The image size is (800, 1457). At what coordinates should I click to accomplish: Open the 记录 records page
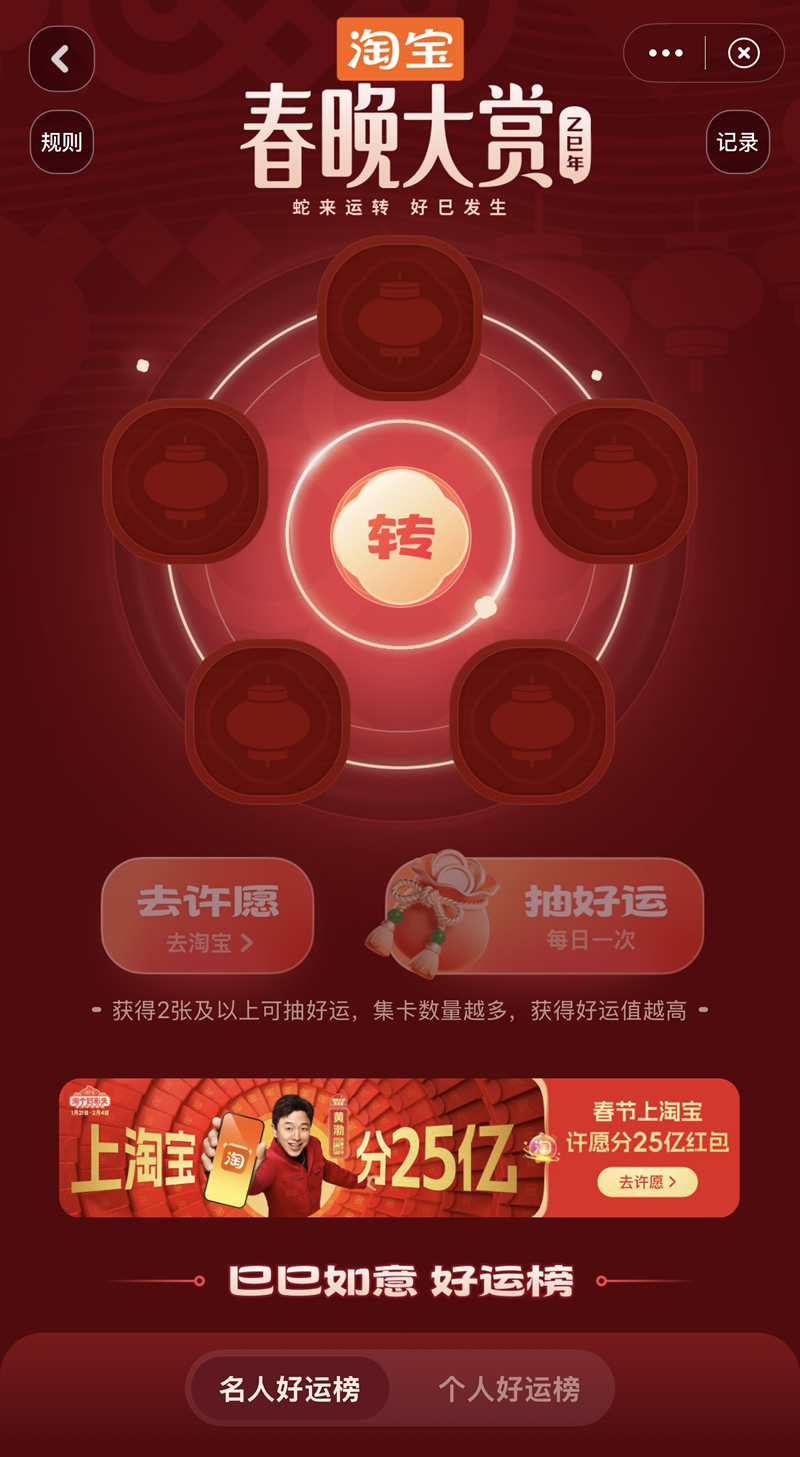(737, 142)
